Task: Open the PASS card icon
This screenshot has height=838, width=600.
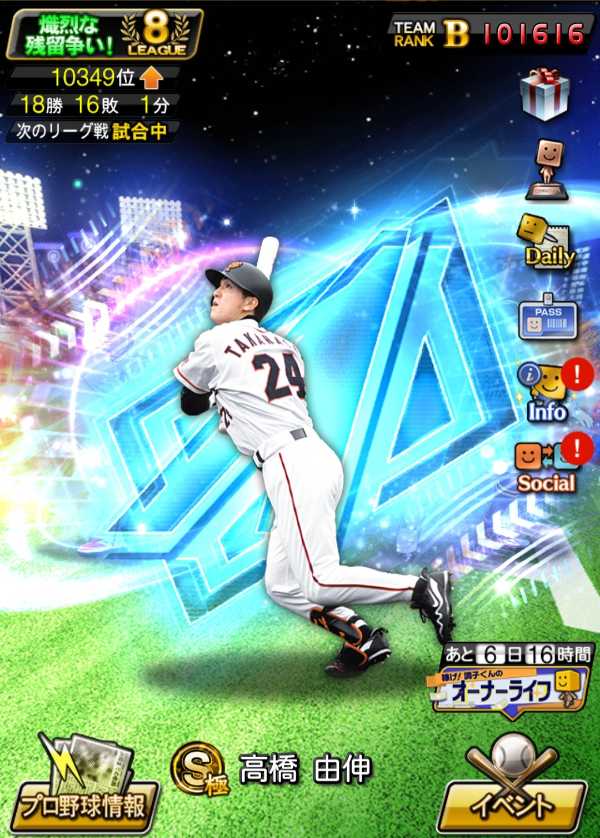Action: coord(546,318)
